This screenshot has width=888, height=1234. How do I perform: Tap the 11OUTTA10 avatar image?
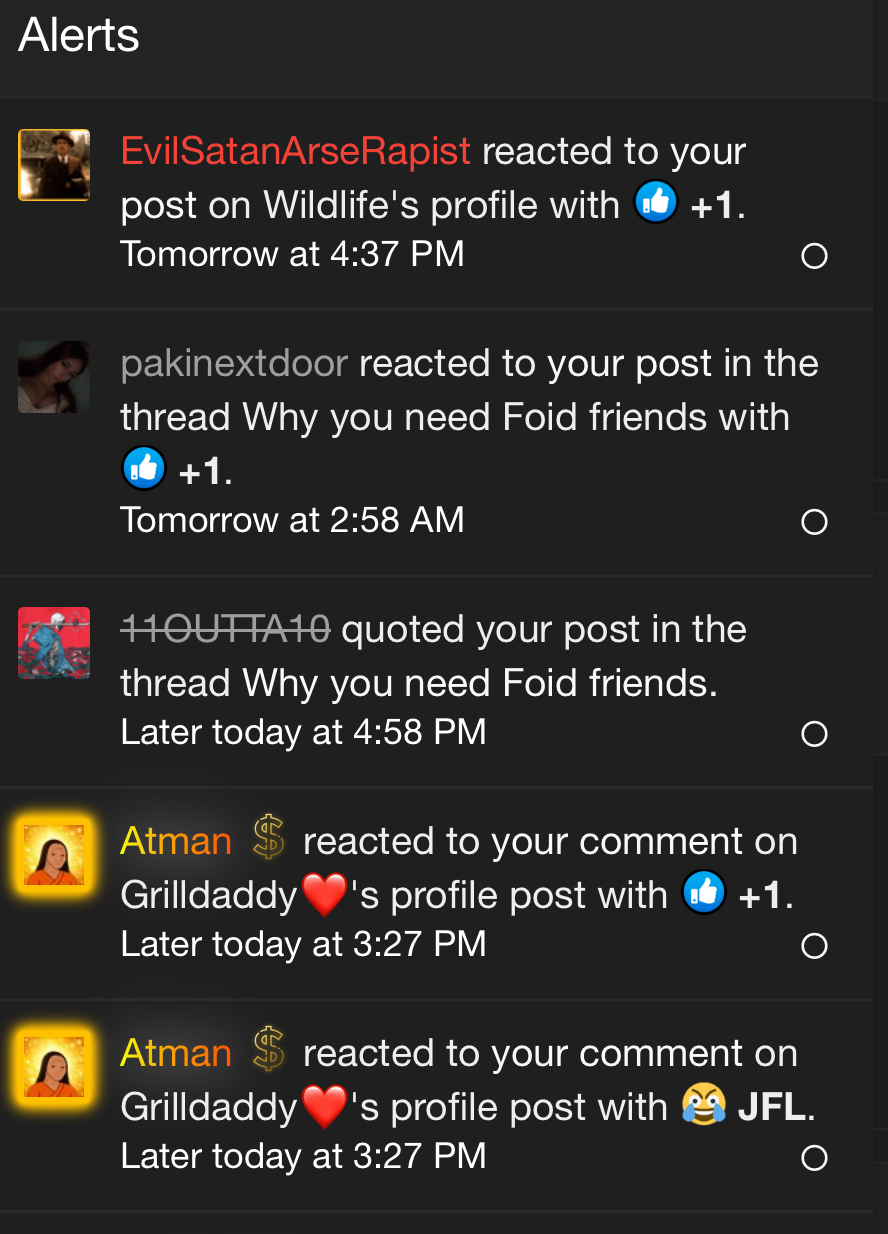(x=54, y=643)
